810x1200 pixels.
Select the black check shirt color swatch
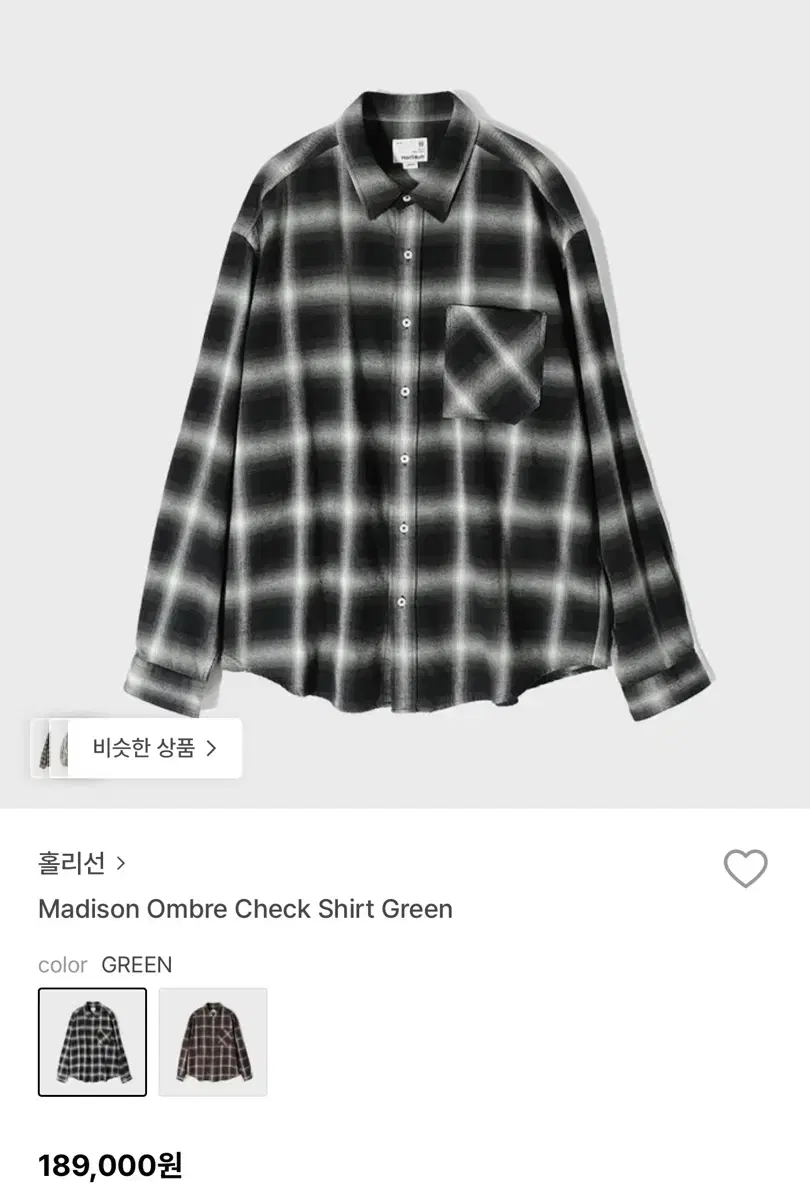tap(92, 1041)
